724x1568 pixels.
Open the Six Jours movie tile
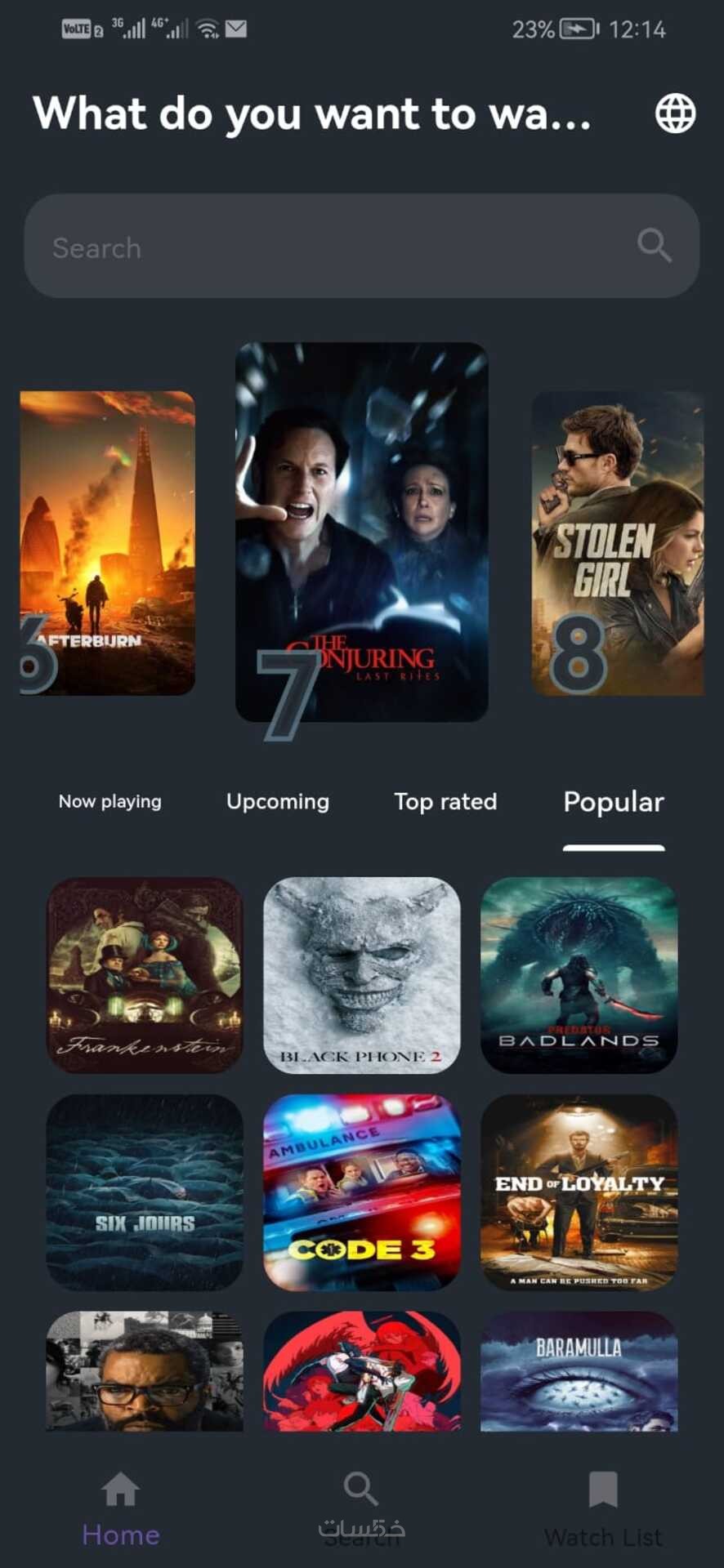click(x=145, y=1192)
